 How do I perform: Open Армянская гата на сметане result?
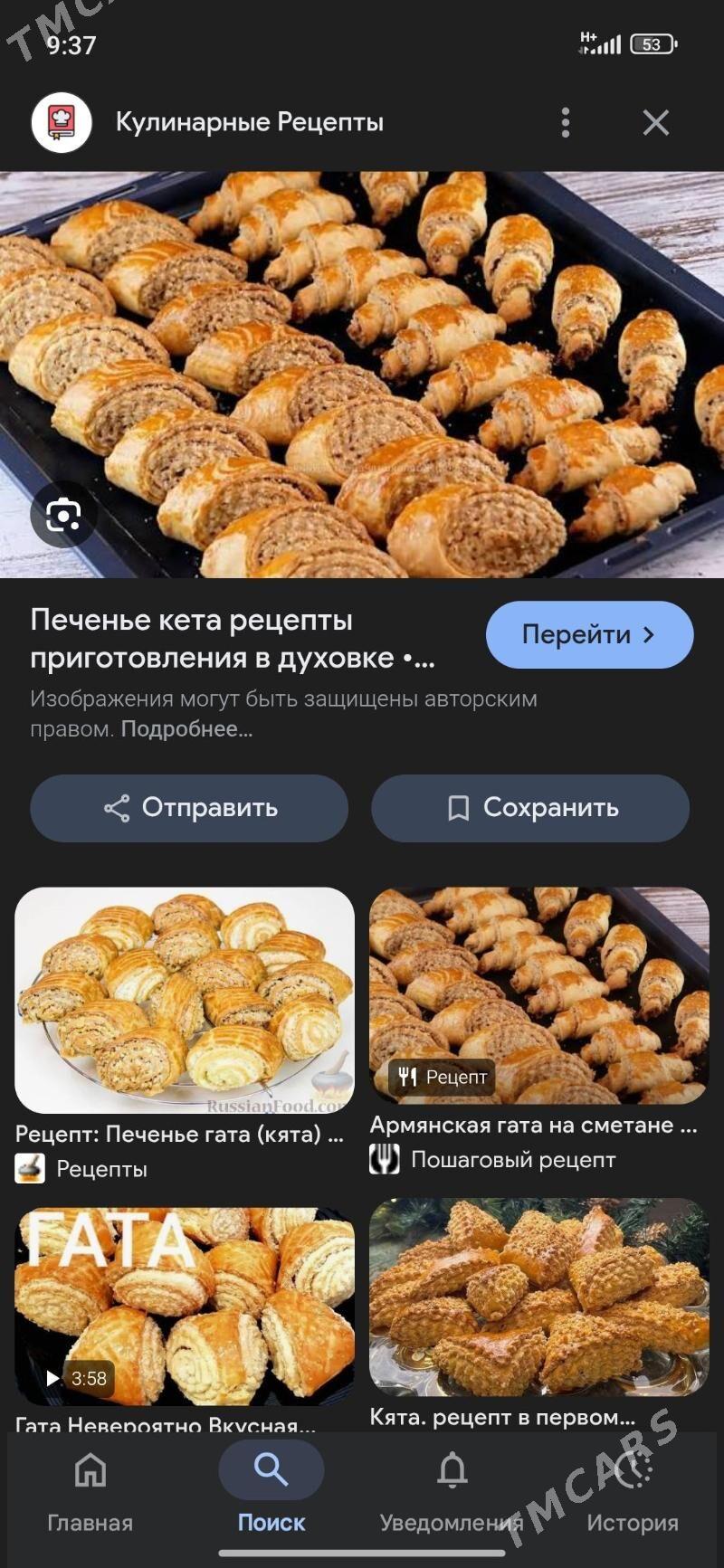click(x=538, y=995)
